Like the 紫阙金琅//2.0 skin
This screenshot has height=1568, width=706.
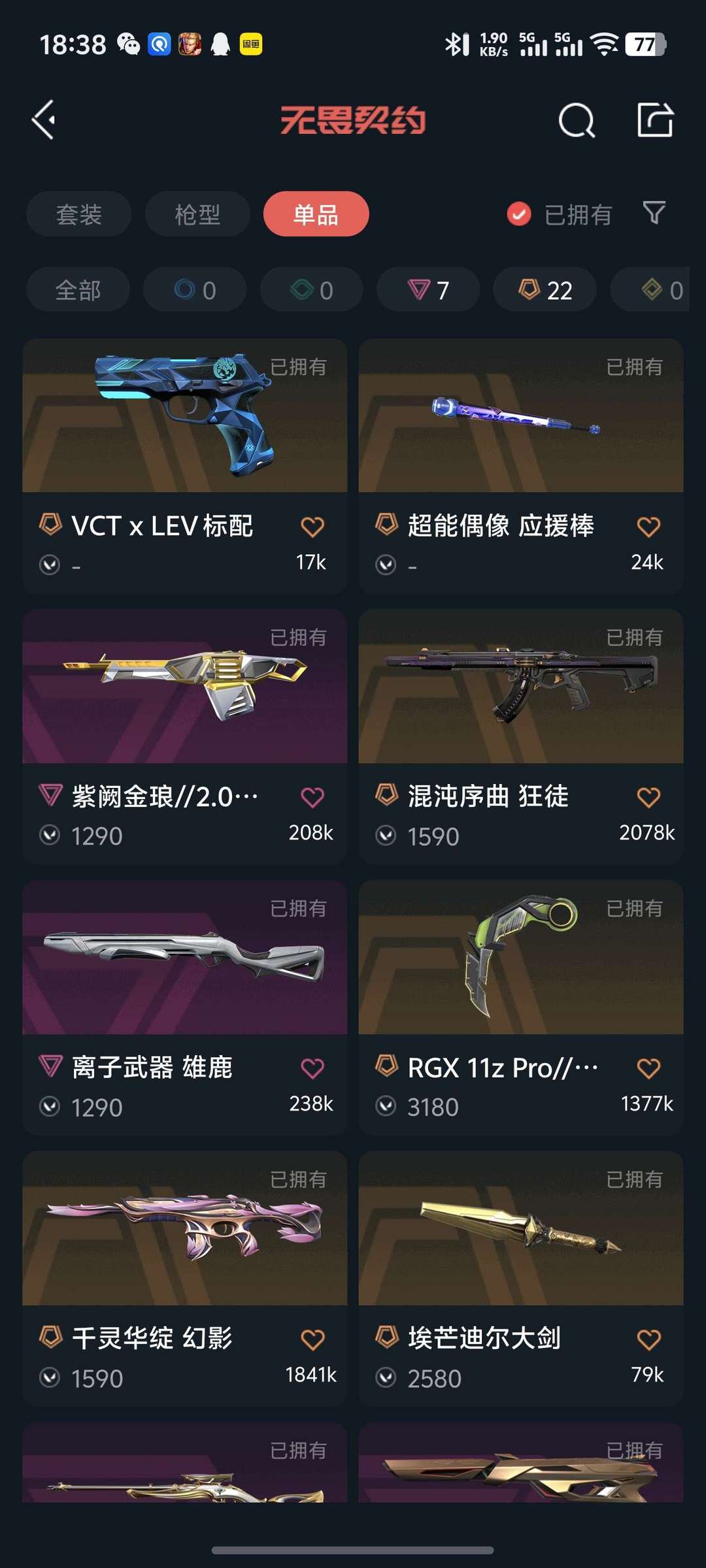pos(312,798)
